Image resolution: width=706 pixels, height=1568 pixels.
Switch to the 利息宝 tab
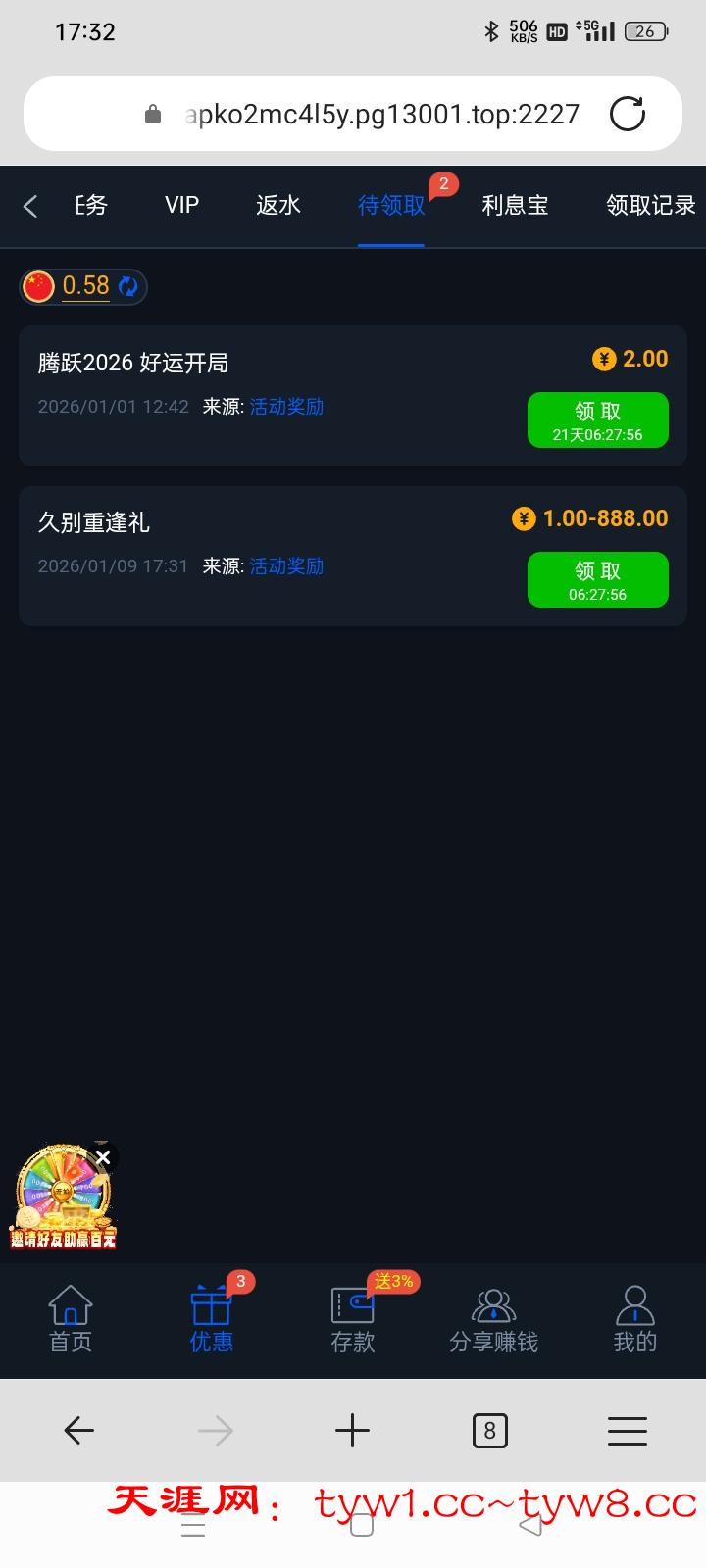(515, 205)
